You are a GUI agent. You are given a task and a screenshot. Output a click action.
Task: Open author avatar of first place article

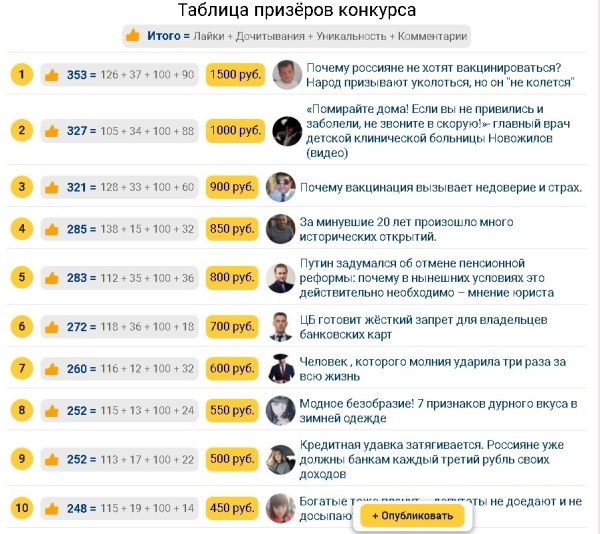click(285, 74)
